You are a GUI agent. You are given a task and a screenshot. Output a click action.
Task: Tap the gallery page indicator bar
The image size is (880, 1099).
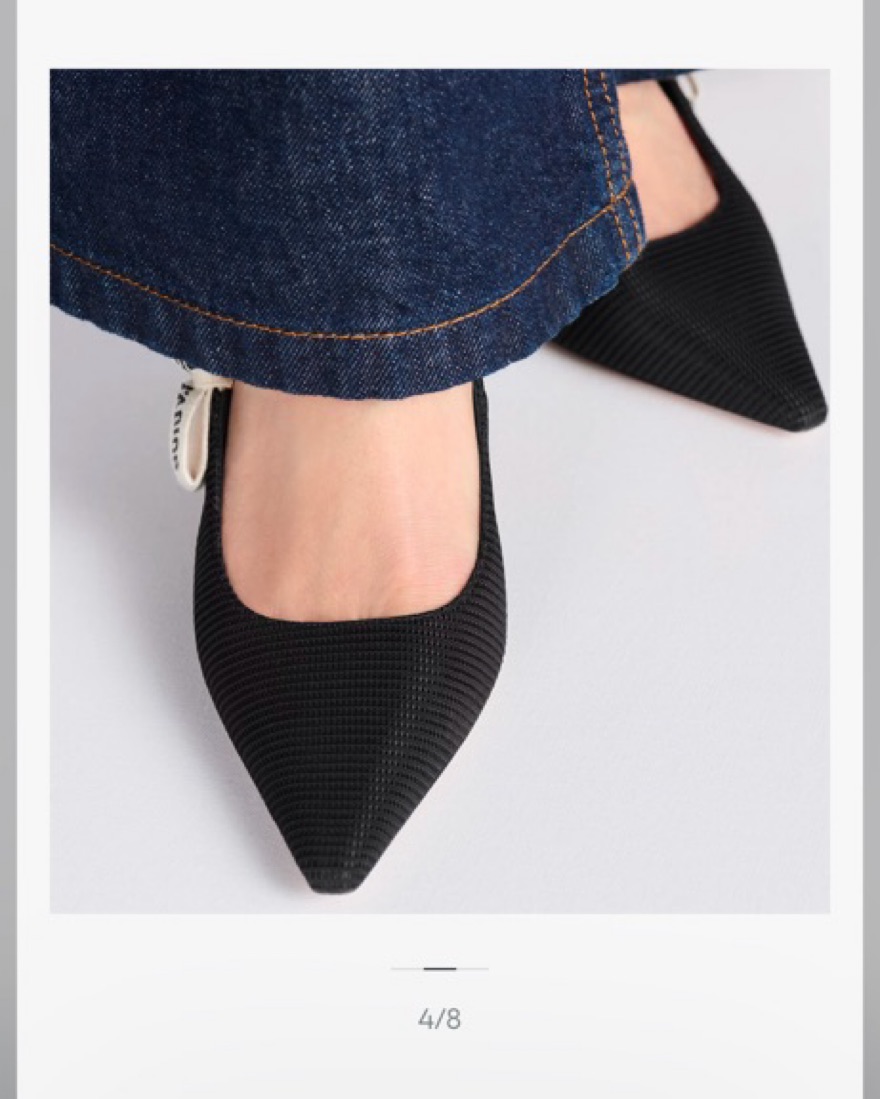[440, 969]
